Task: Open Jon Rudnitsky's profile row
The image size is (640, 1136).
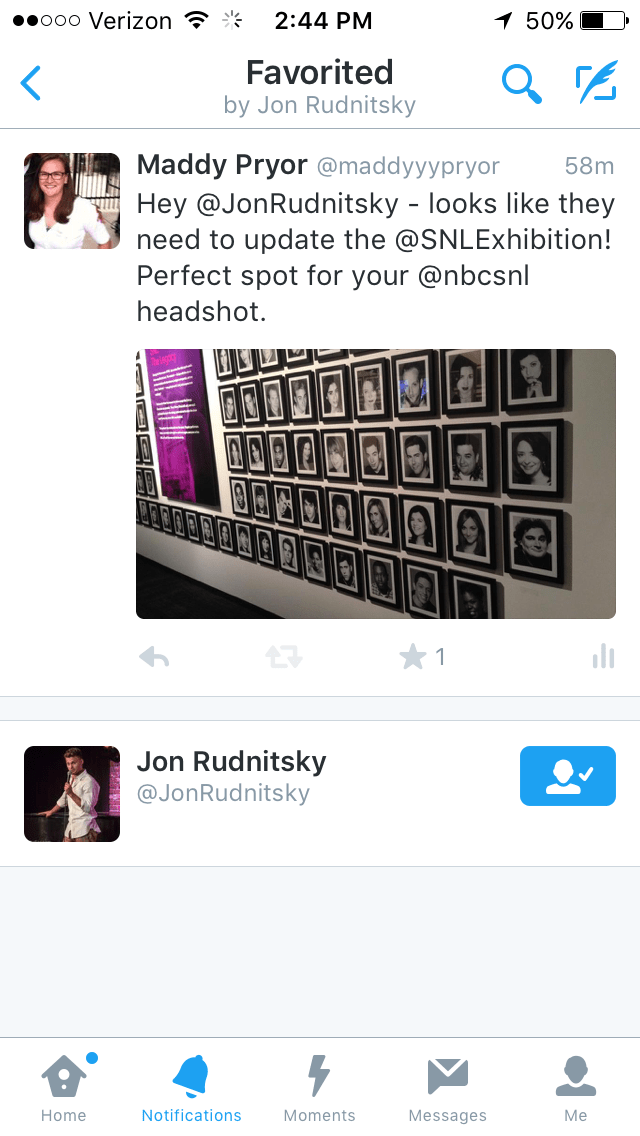Action: (260, 777)
